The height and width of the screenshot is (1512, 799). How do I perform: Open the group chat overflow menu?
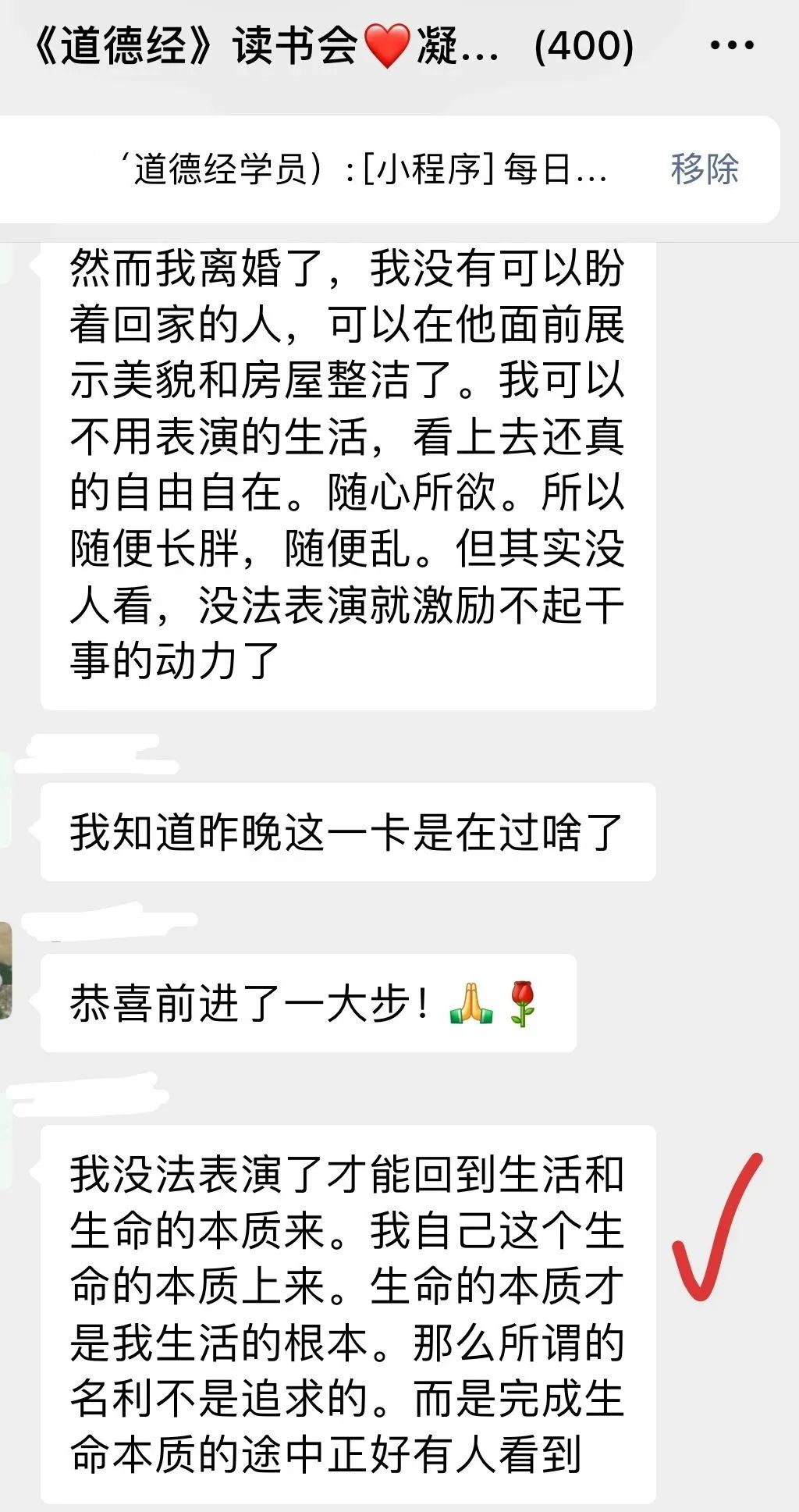[731, 46]
